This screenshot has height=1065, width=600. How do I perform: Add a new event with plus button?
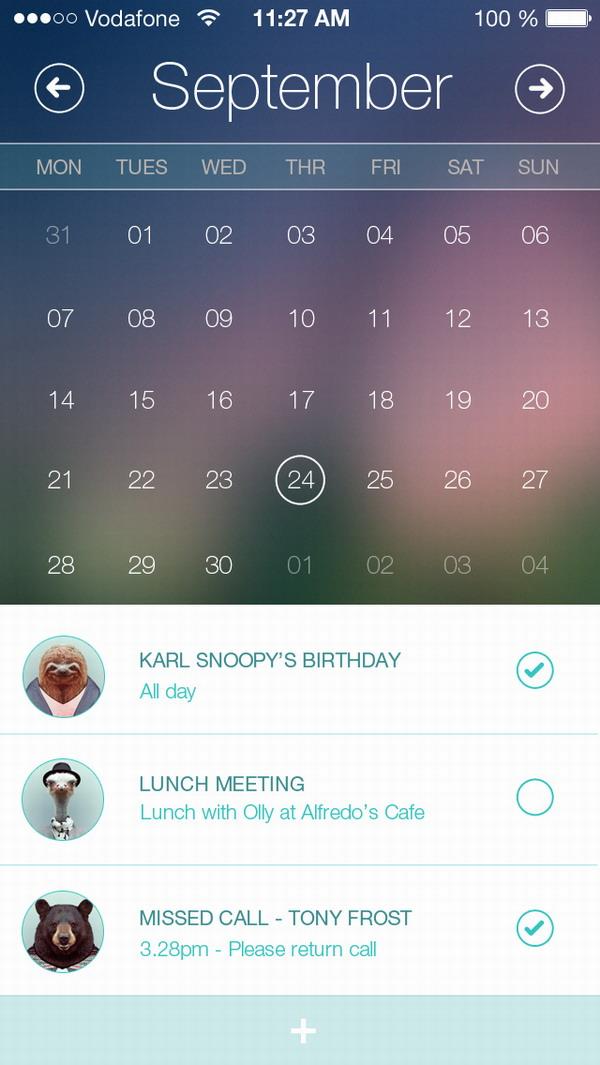pyautogui.click(x=302, y=1031)
